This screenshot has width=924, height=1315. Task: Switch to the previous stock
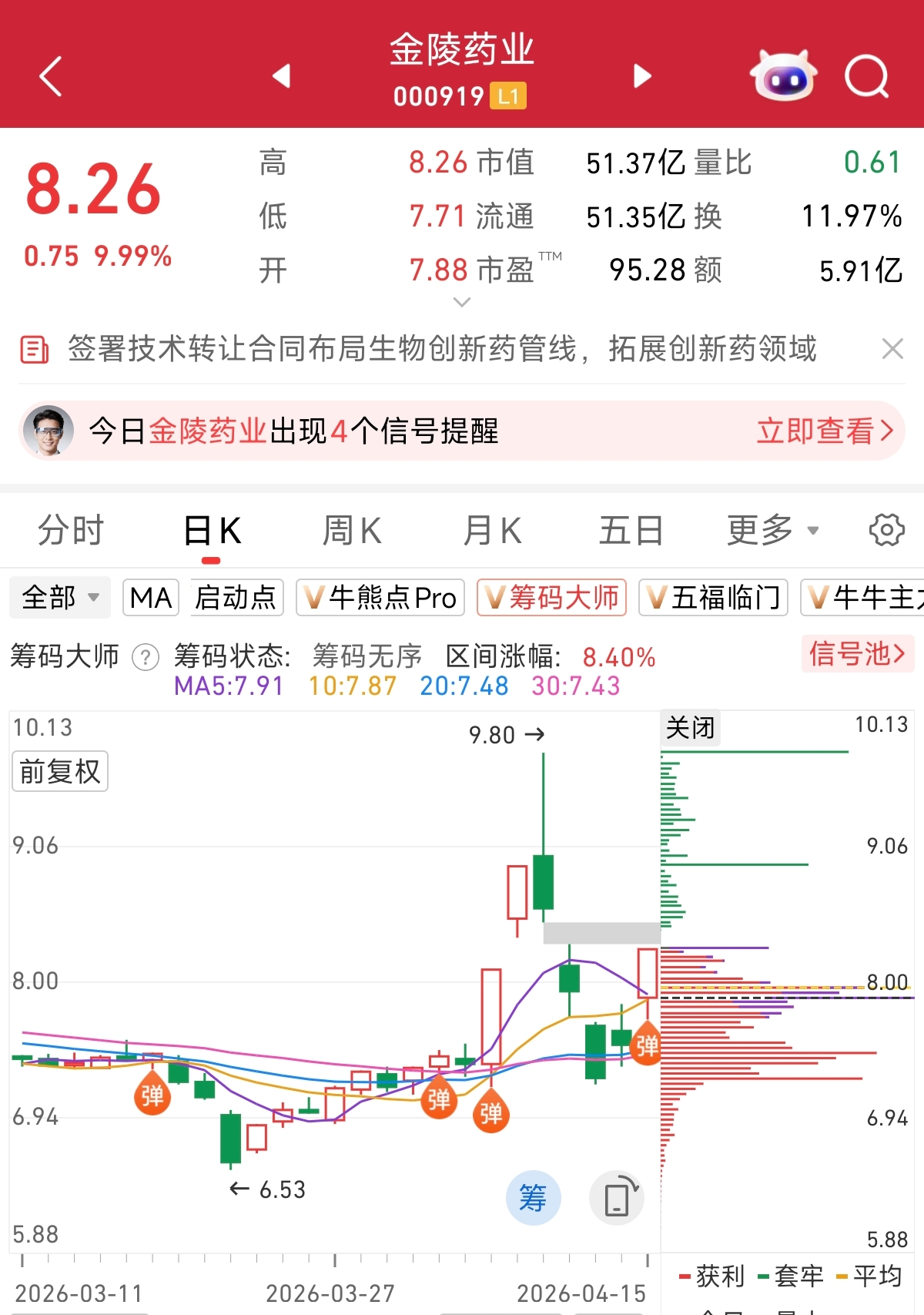282,76
